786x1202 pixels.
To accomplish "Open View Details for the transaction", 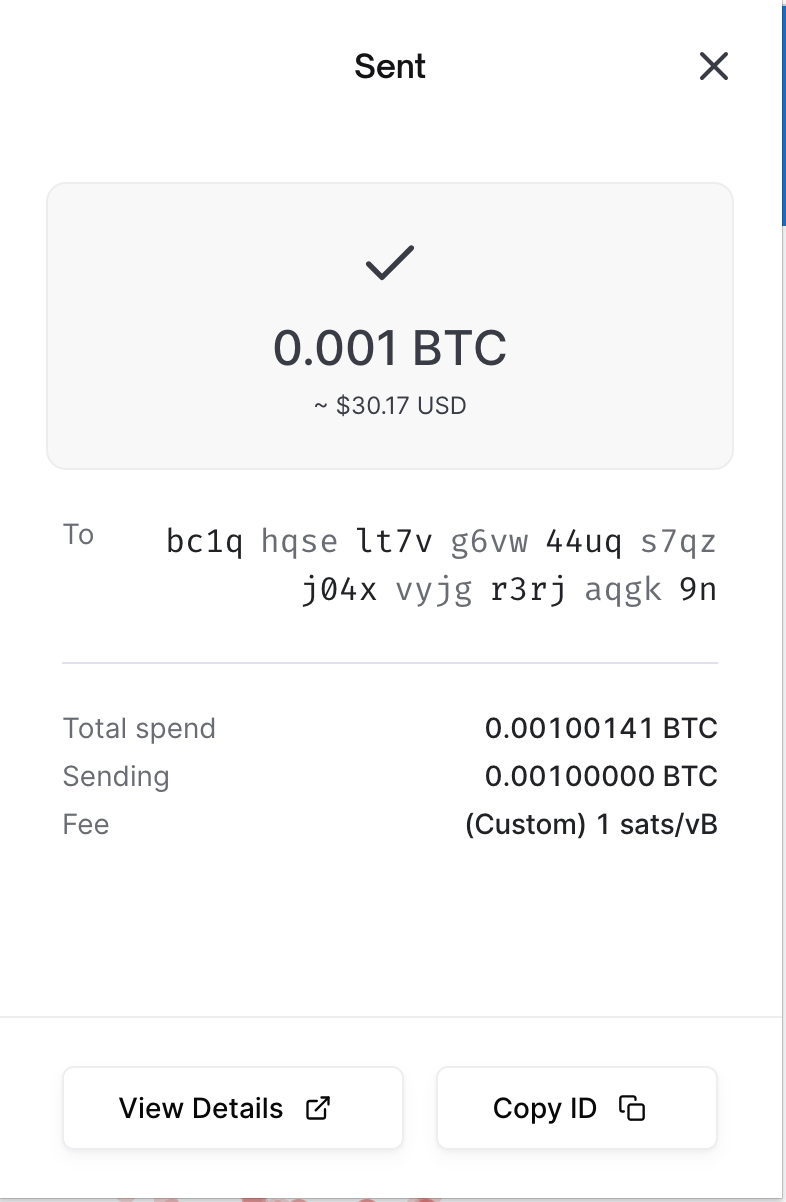I will (233, 1108).
